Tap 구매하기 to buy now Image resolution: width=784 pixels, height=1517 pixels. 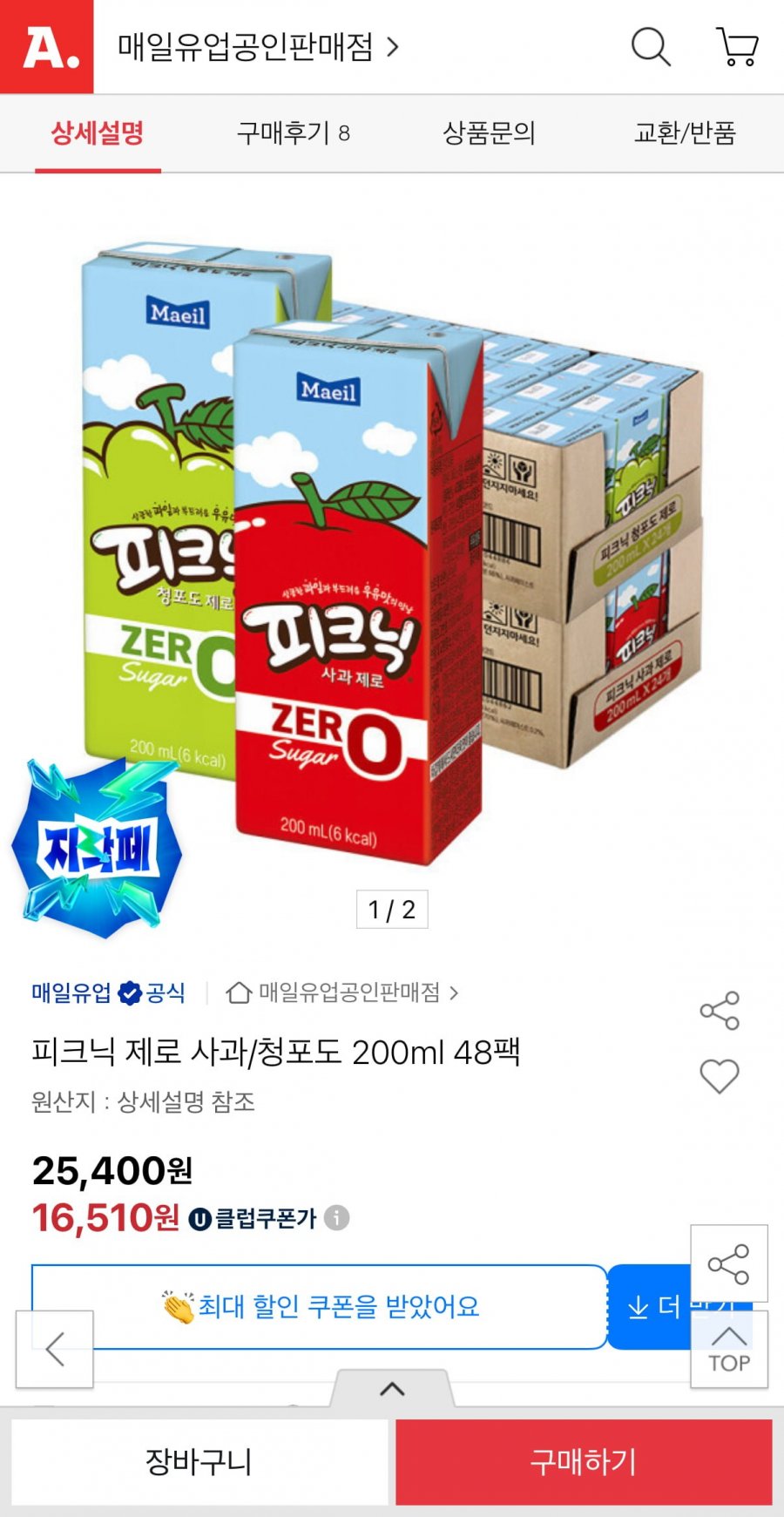click(x=584, y=1462)
